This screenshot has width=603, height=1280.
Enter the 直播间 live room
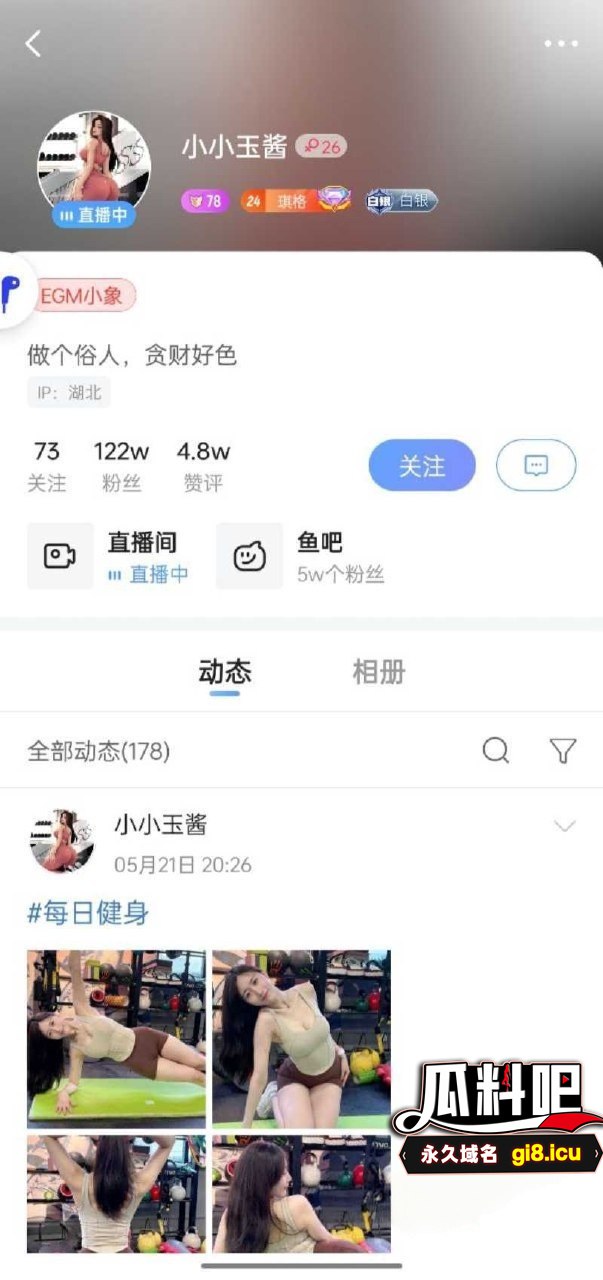pos(108,556)
